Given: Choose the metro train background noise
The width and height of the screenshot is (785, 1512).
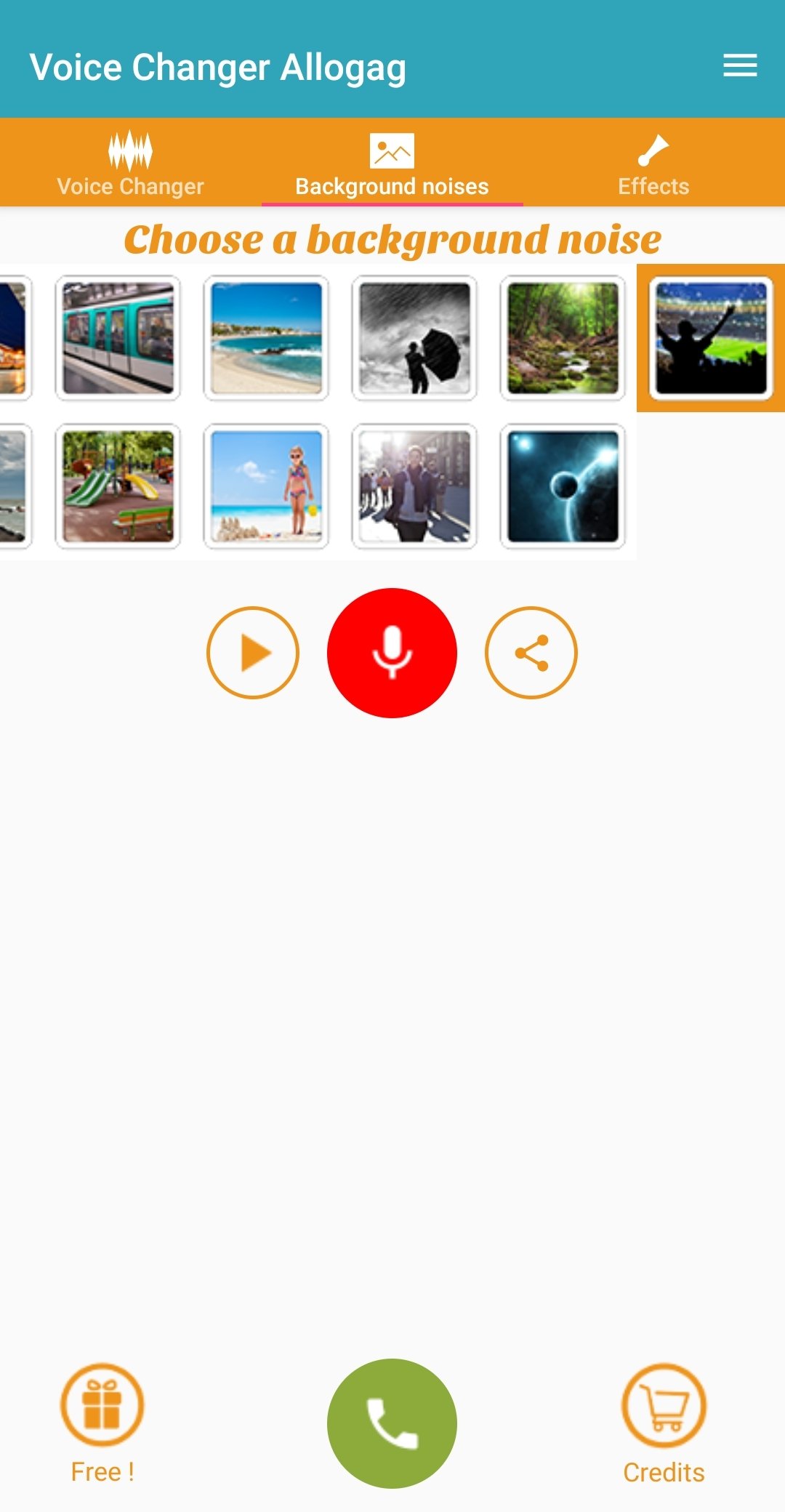Looking at the screenshot, I should click(x=118, y=338).
